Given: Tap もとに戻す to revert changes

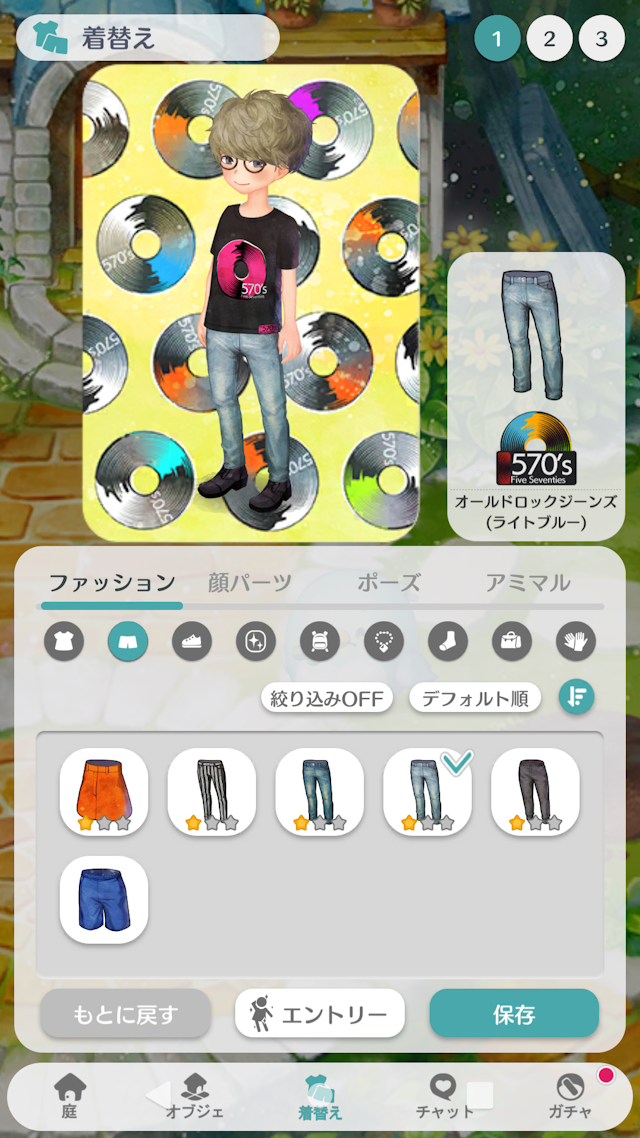Looking at the screenshot, I should click(x=126, y=1014).
